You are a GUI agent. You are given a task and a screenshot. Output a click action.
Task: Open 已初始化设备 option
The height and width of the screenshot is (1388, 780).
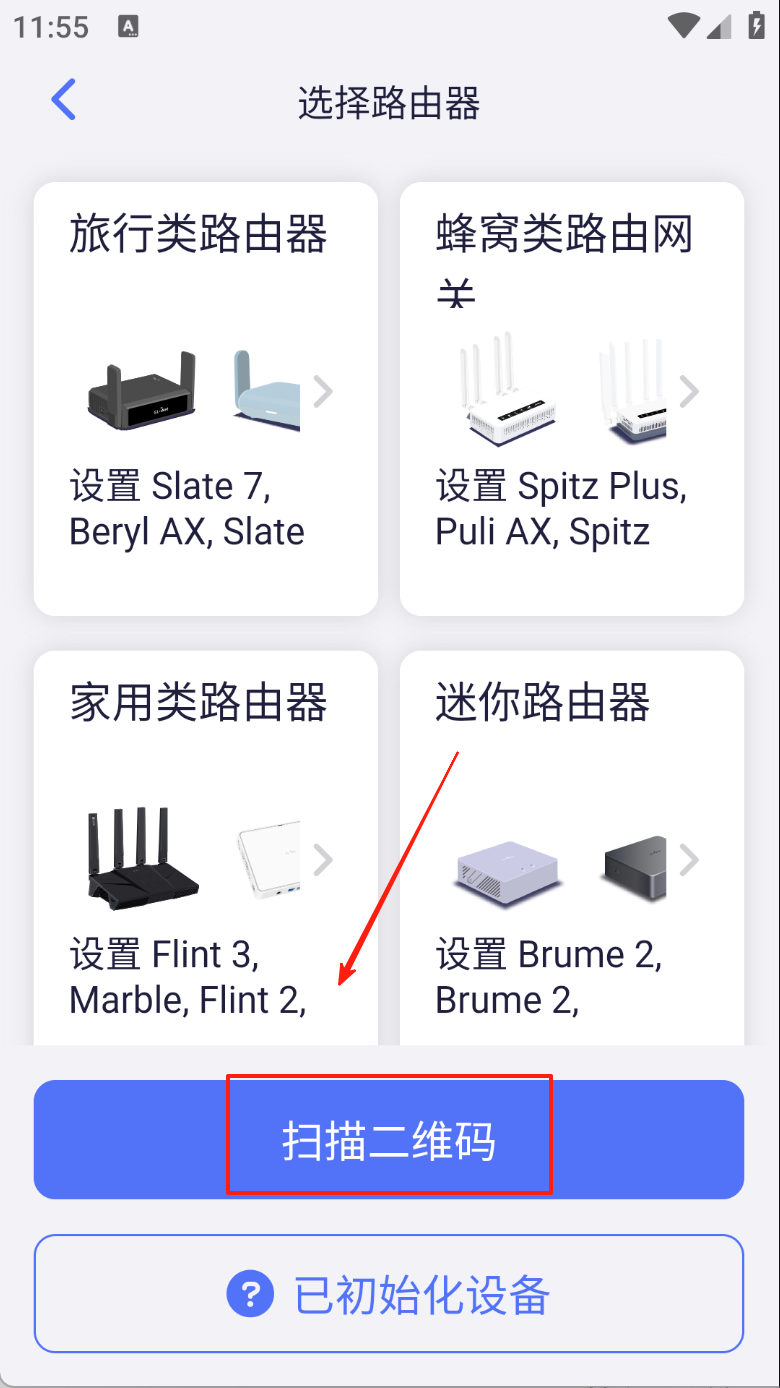click(388, 1294)
